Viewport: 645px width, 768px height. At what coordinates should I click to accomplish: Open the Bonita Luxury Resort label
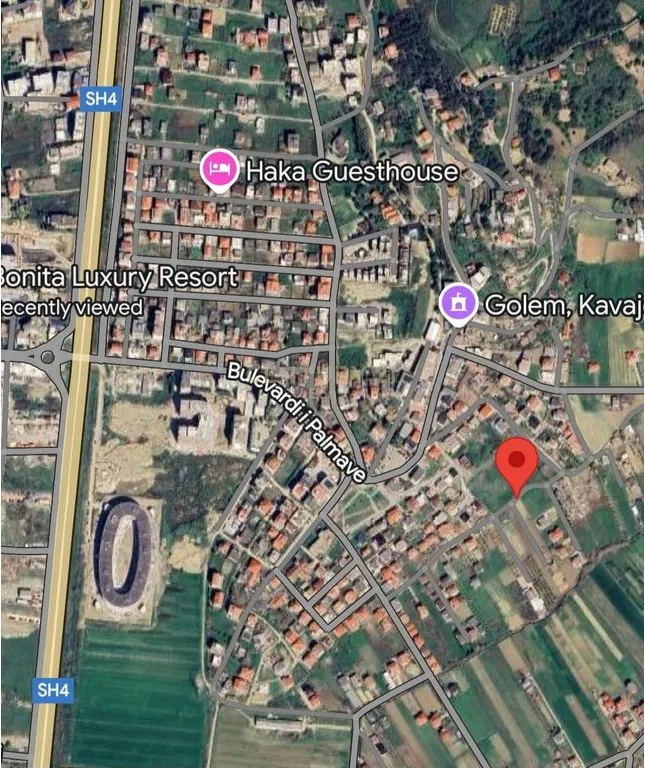[x=118, y=277]
